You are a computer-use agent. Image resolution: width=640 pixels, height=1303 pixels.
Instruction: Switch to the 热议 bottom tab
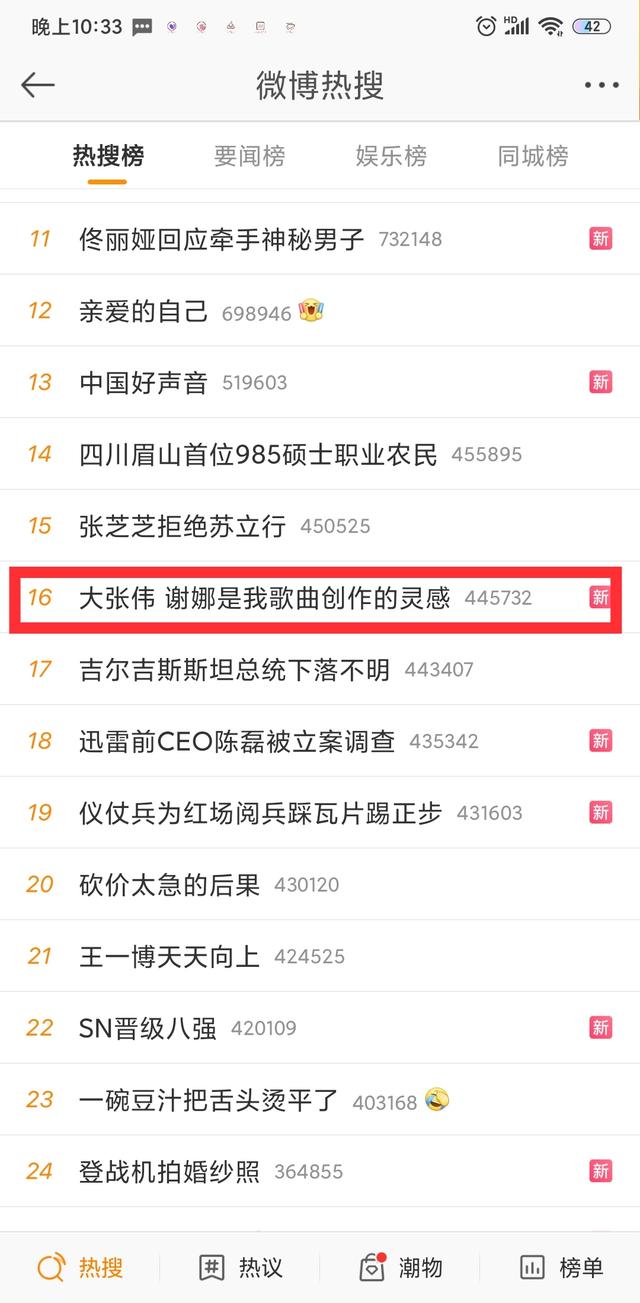point(240,1268)
